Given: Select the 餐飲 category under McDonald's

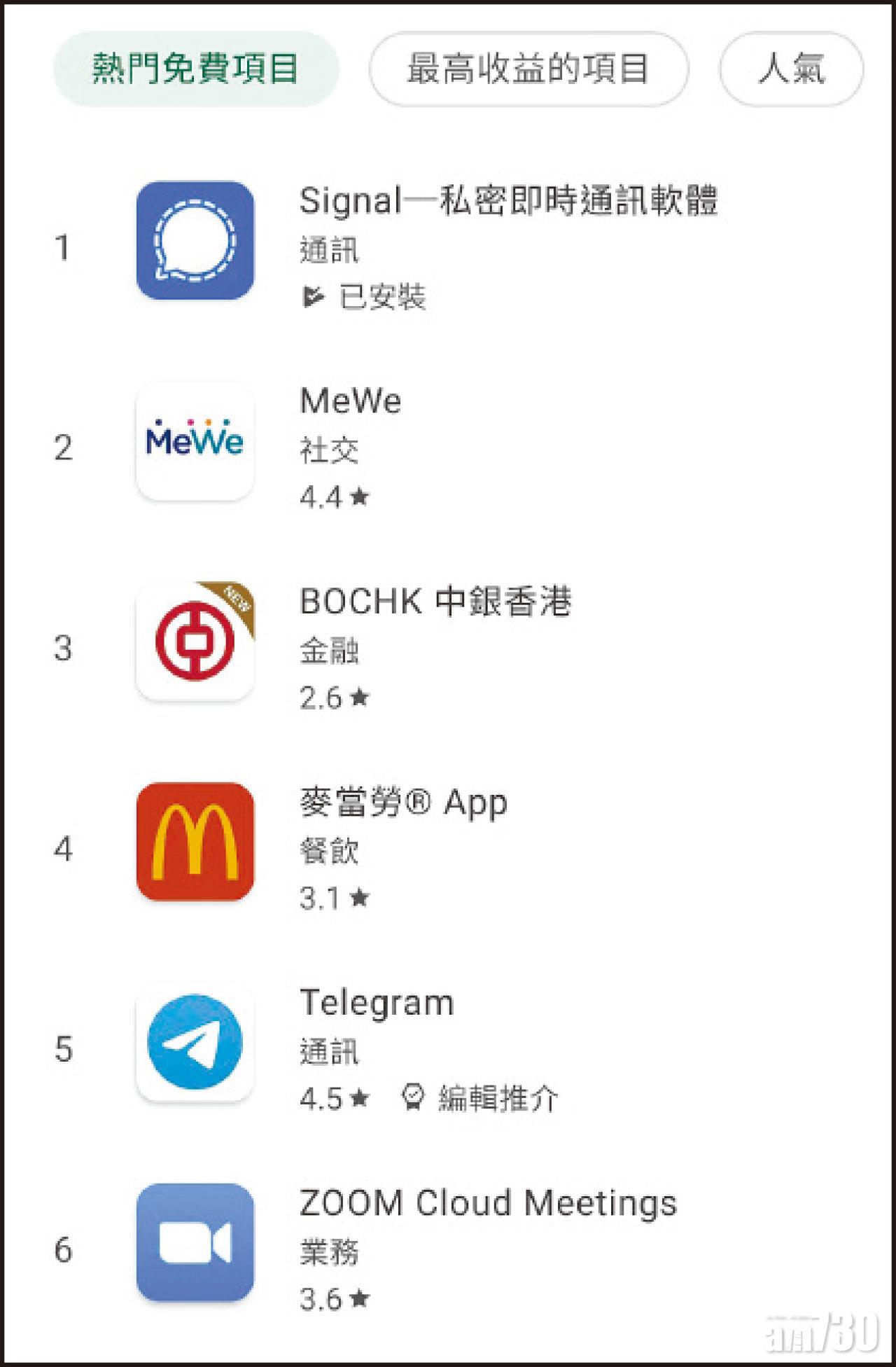Looking at the screenshot, I should point(328,851).
